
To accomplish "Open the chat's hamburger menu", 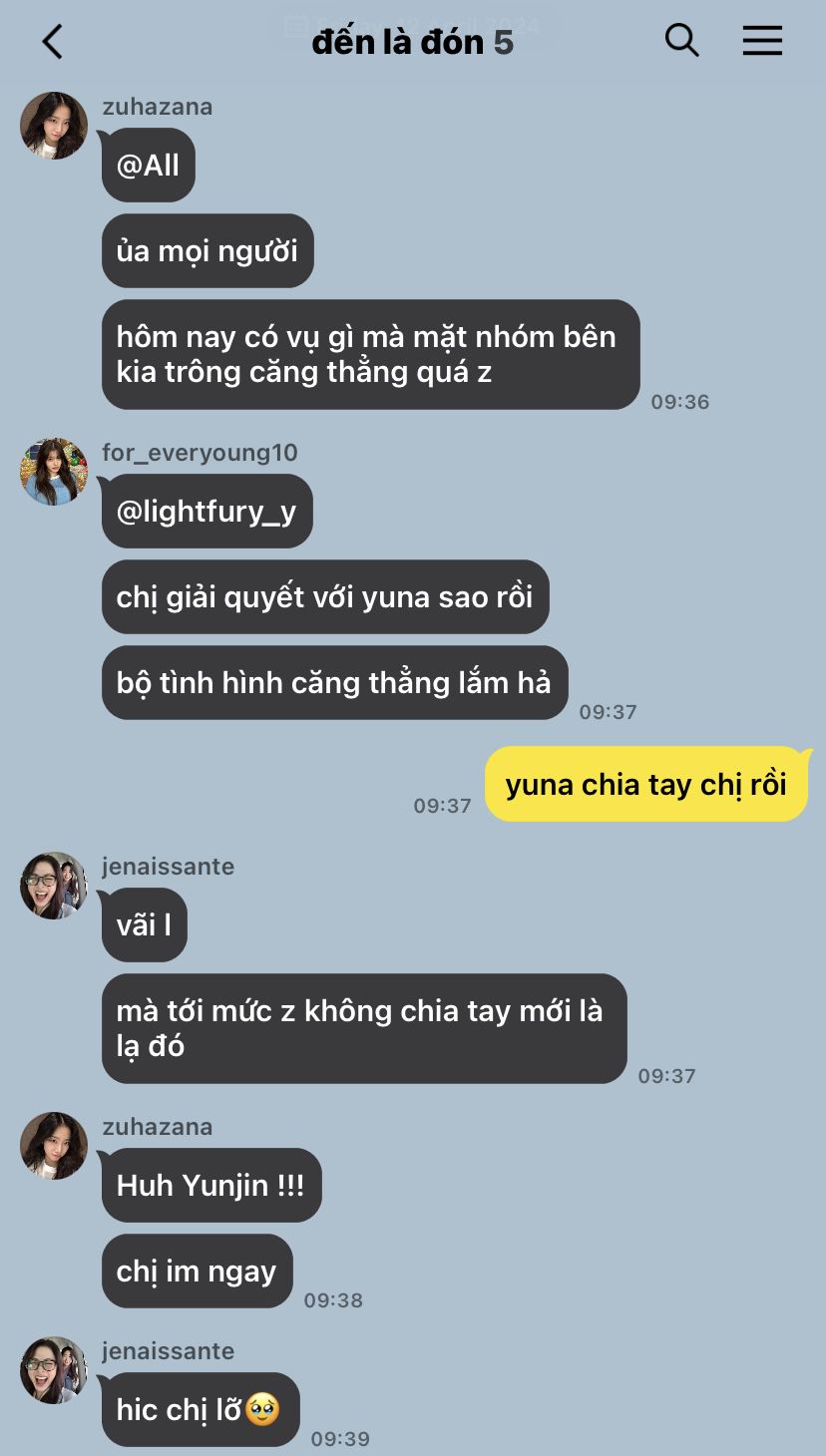I will (762, 40).
